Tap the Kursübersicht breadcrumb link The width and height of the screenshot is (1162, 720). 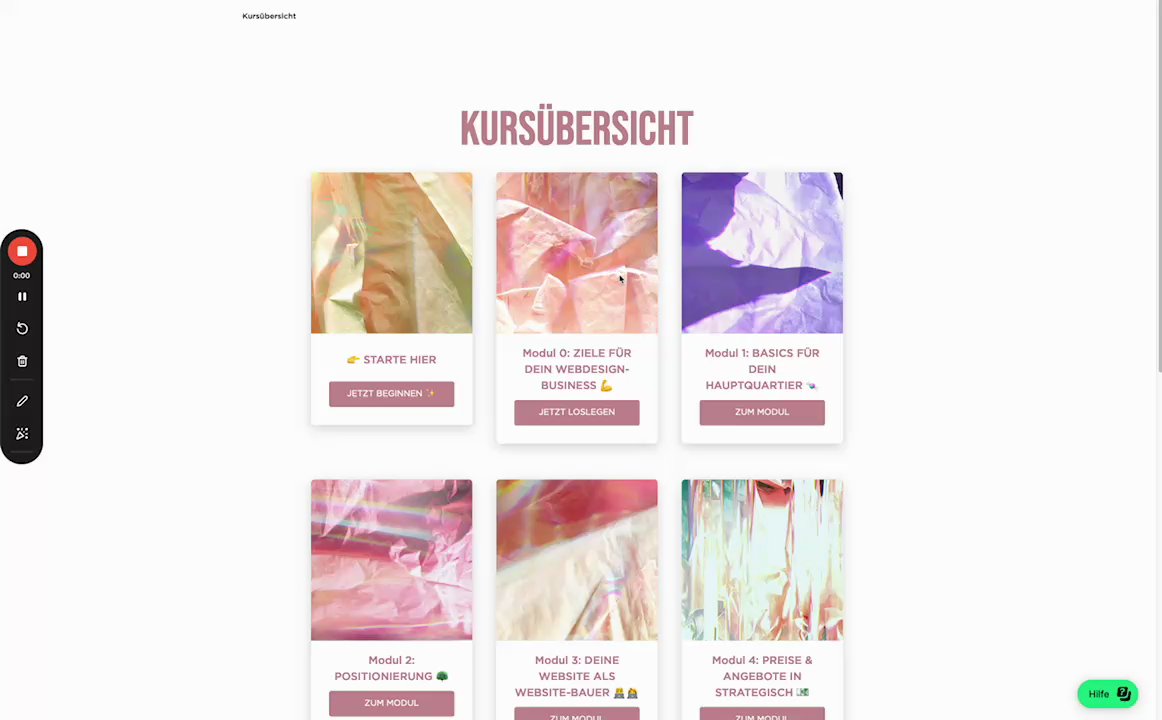pos(269,16)
